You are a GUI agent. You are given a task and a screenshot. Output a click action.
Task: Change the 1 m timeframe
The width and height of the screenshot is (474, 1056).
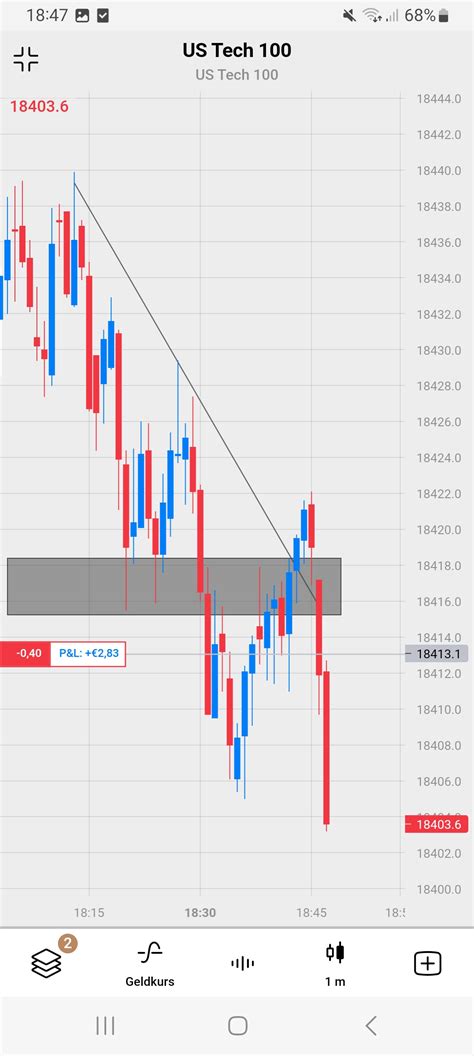(335, 964)
